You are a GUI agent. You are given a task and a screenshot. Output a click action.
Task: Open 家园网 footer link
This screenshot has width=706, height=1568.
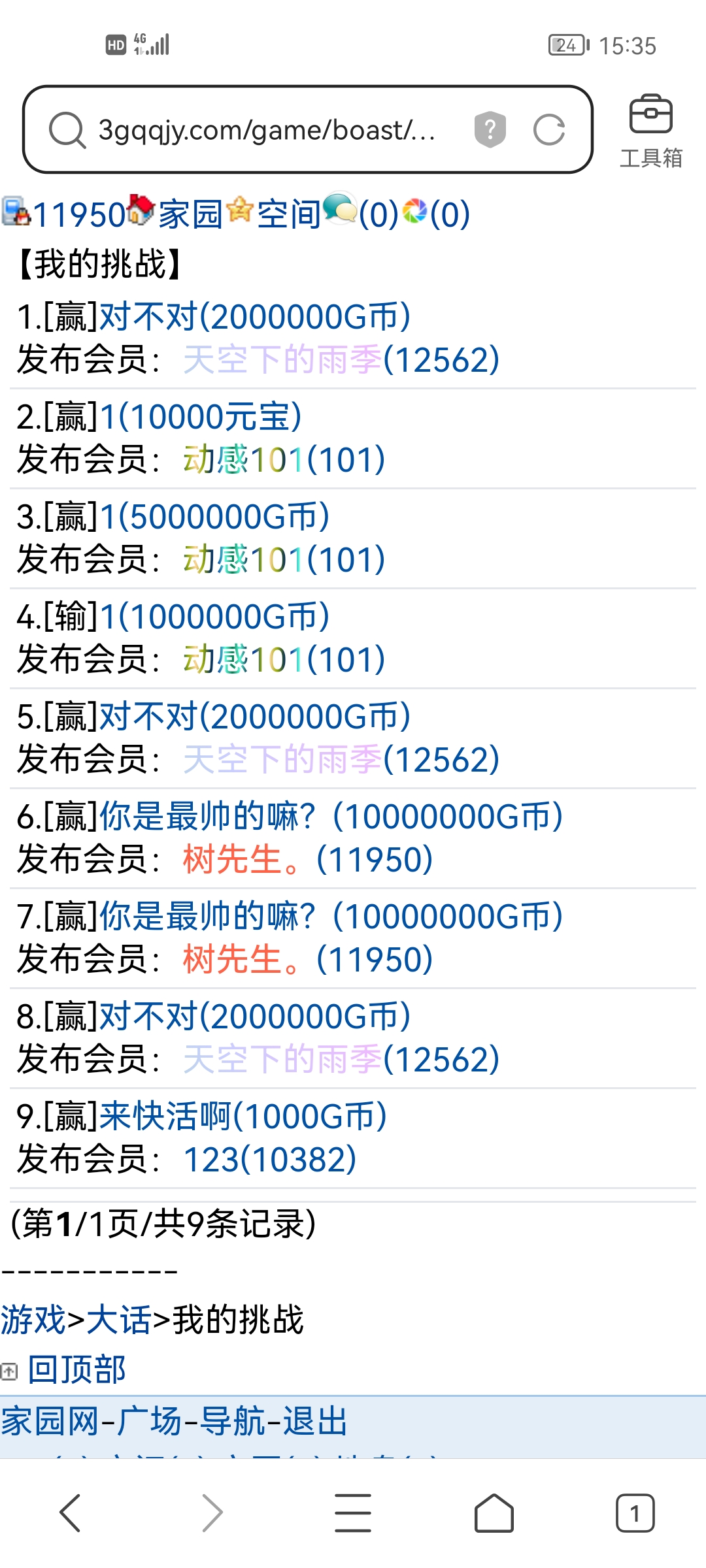click(x=50, y=1422)
